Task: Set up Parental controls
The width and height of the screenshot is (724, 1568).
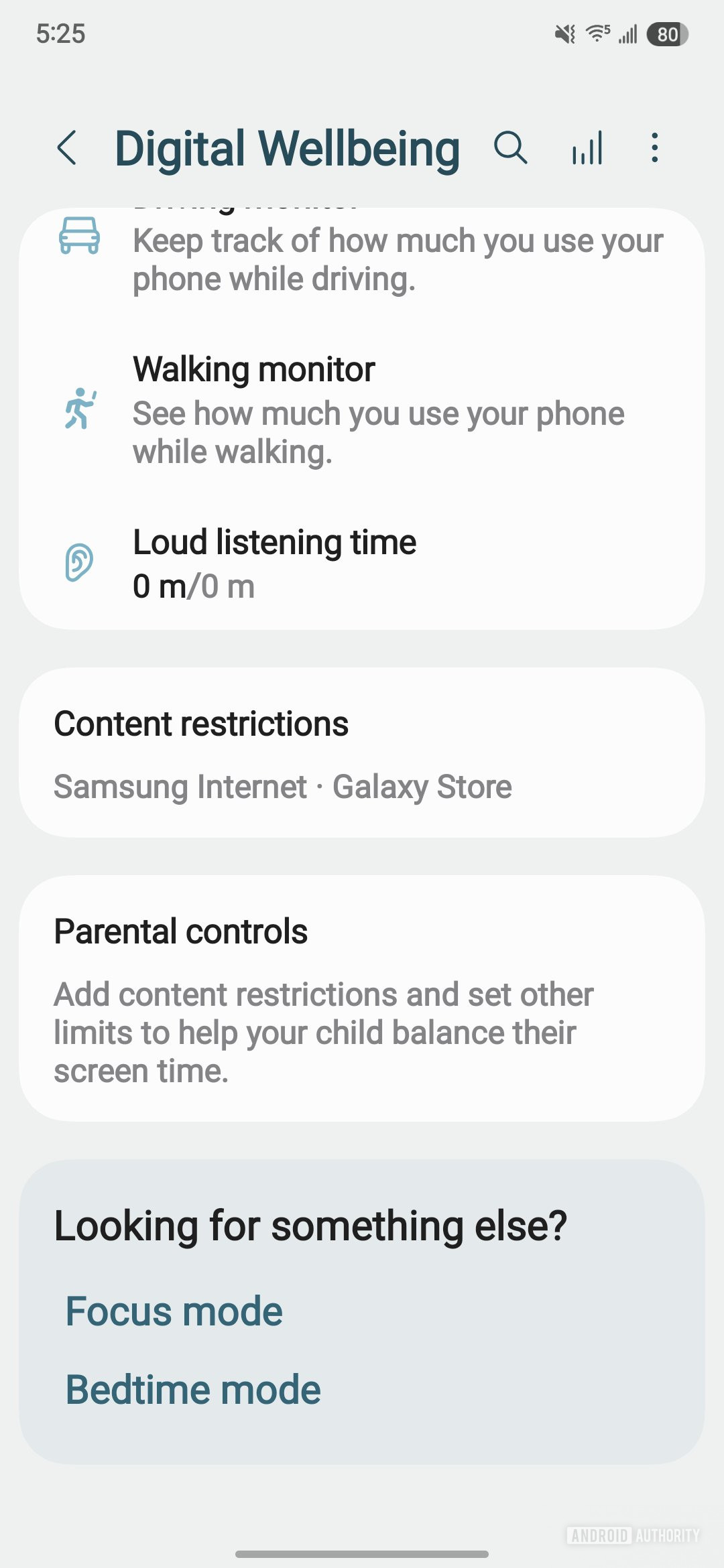Action: click(x=362, y=998)
